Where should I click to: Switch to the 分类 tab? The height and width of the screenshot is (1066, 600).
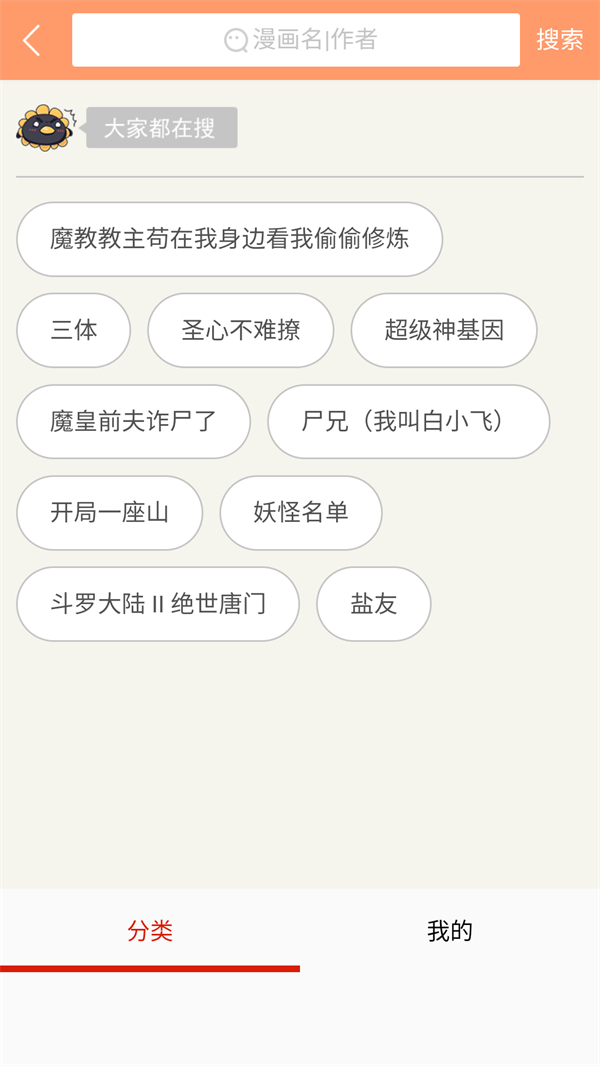(150, 932)
